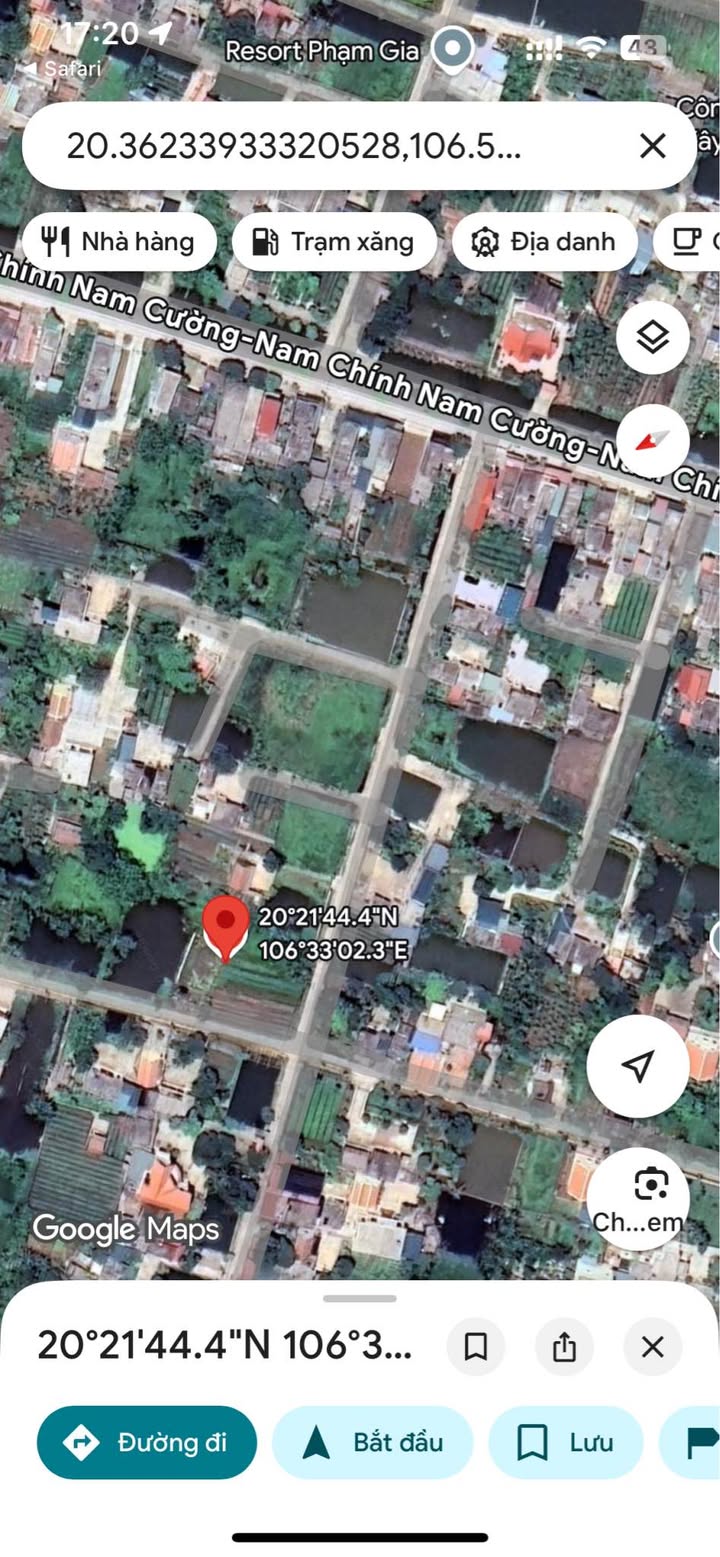Get directions with Đường đi

pyautogui.click(x=147, y=1442)
